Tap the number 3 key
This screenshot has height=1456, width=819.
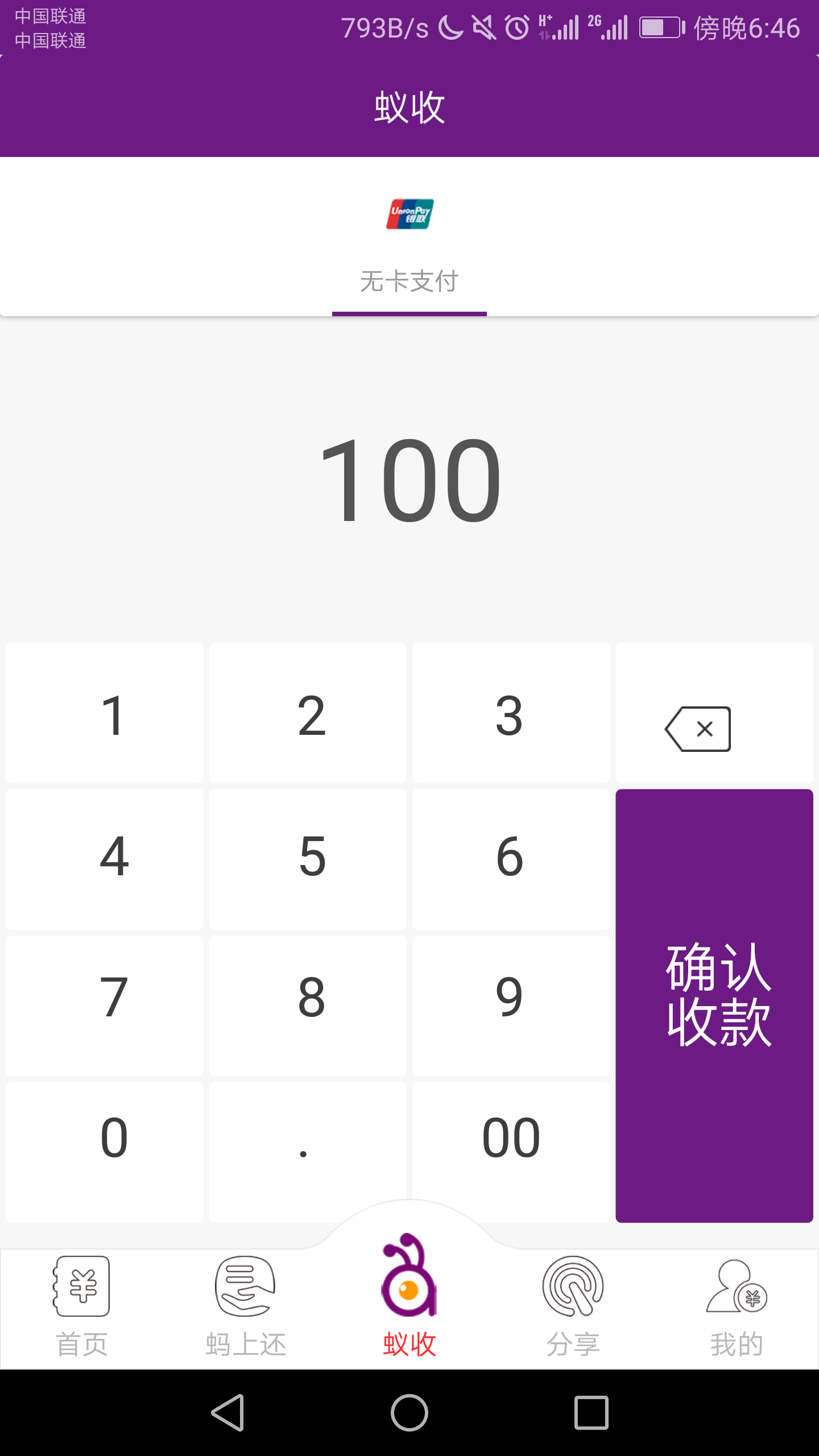point(511,714)
